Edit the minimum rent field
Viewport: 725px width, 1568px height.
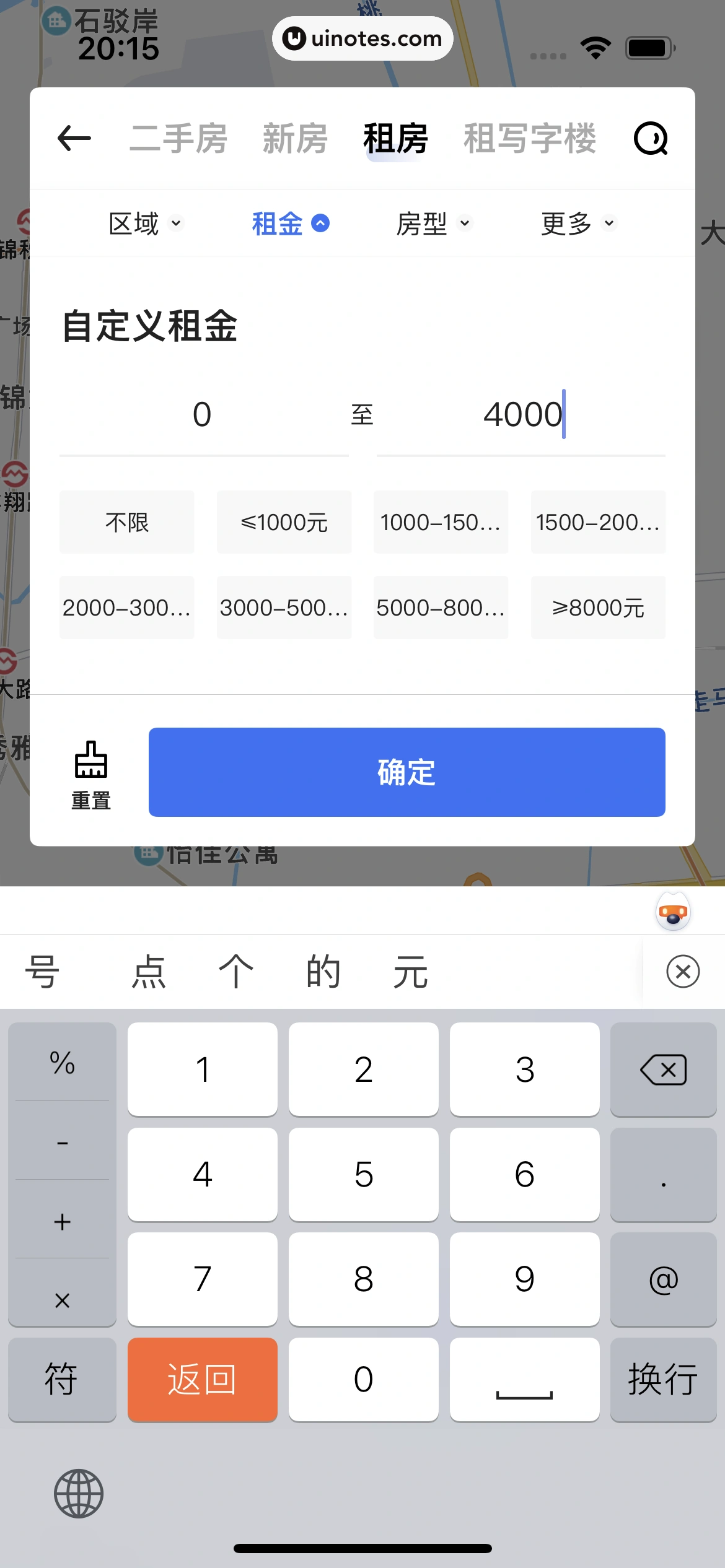pyautogui.click(x=203, y=414)
